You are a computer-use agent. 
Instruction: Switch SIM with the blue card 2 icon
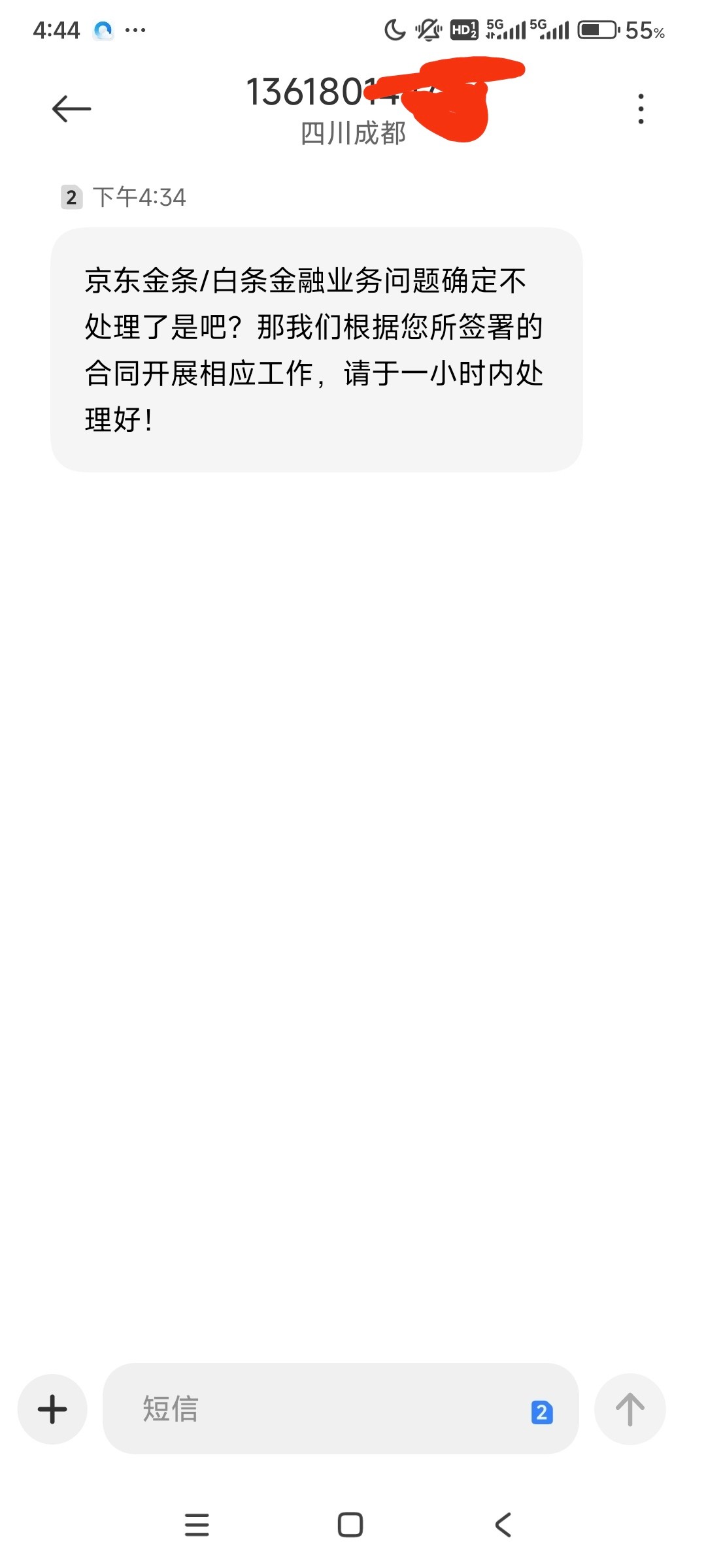(x=542, y=1412)
